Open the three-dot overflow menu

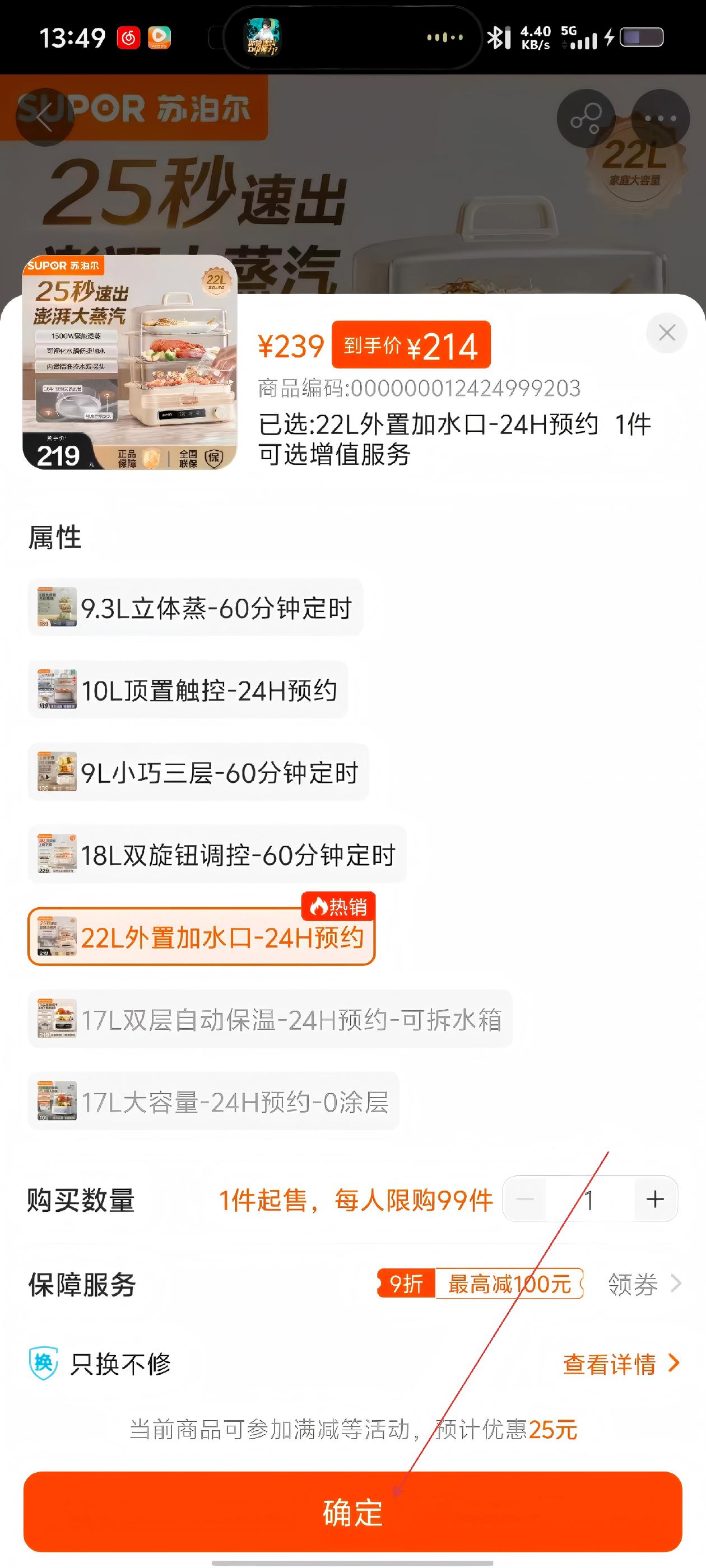660,119
